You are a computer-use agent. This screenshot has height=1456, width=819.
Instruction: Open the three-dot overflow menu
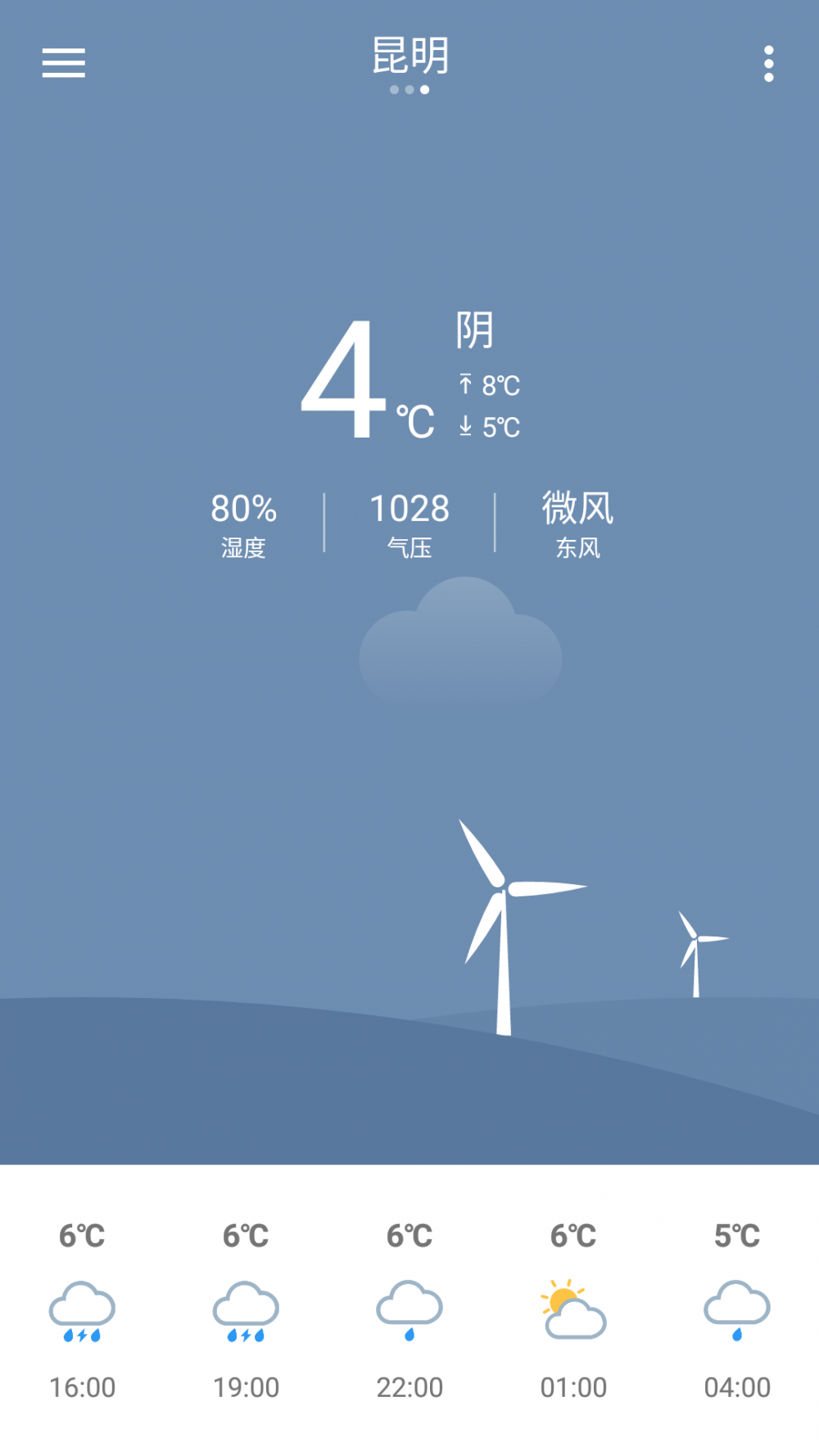pos(768,64)
